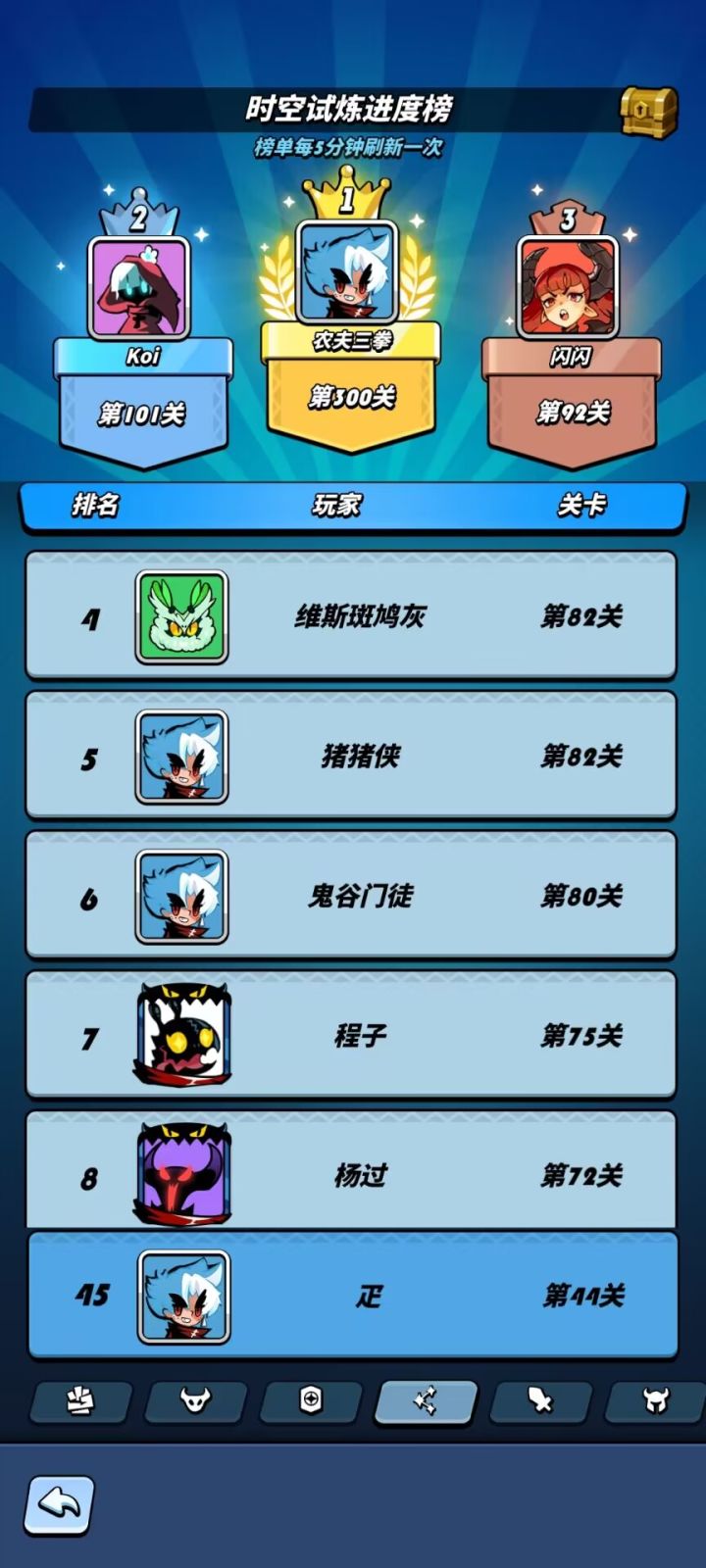Open player 杨过 row

click(x=351, y=1174)
